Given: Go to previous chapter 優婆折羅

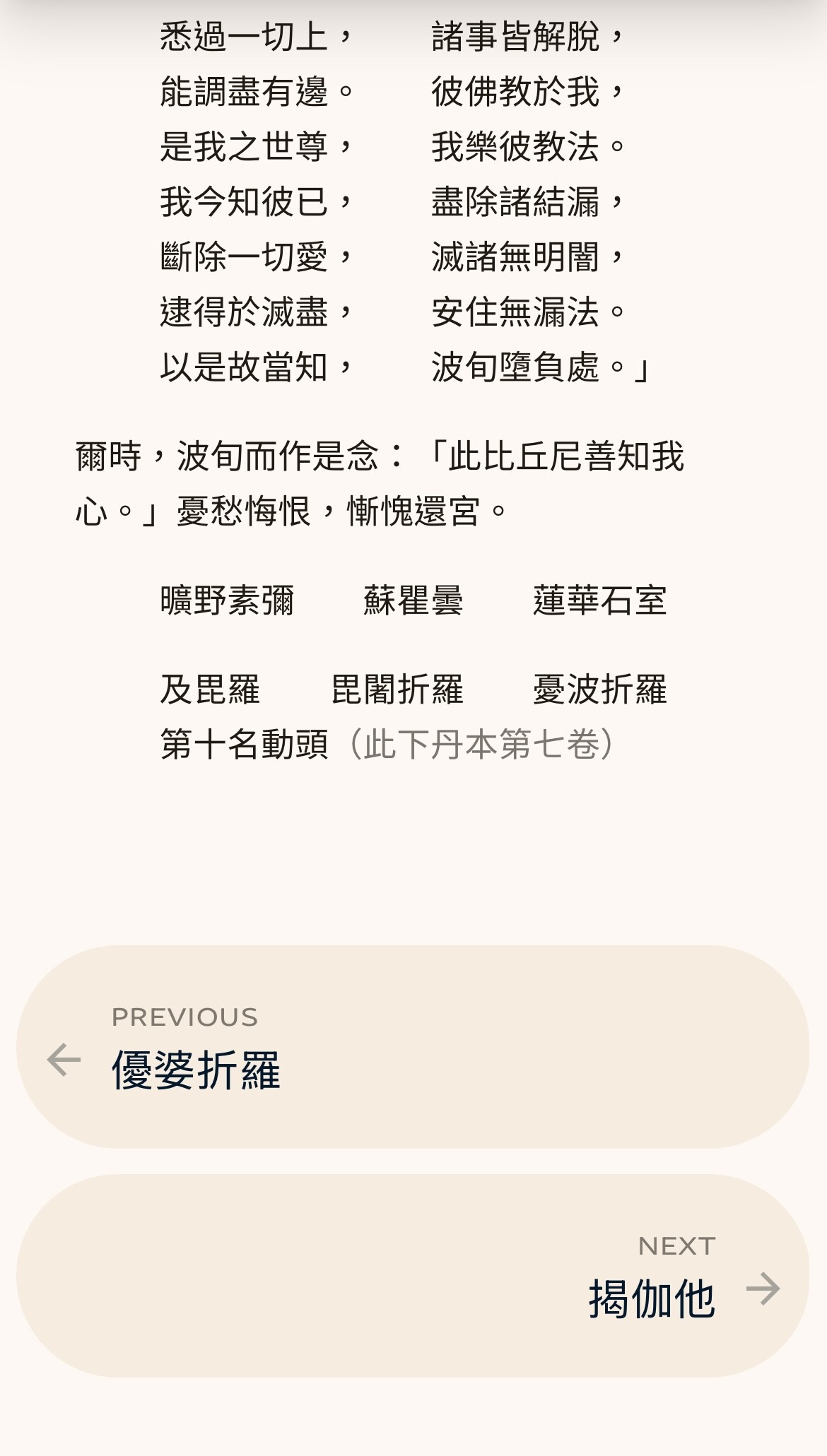Looking at the screenshot, I should [x=413, y=1046].
